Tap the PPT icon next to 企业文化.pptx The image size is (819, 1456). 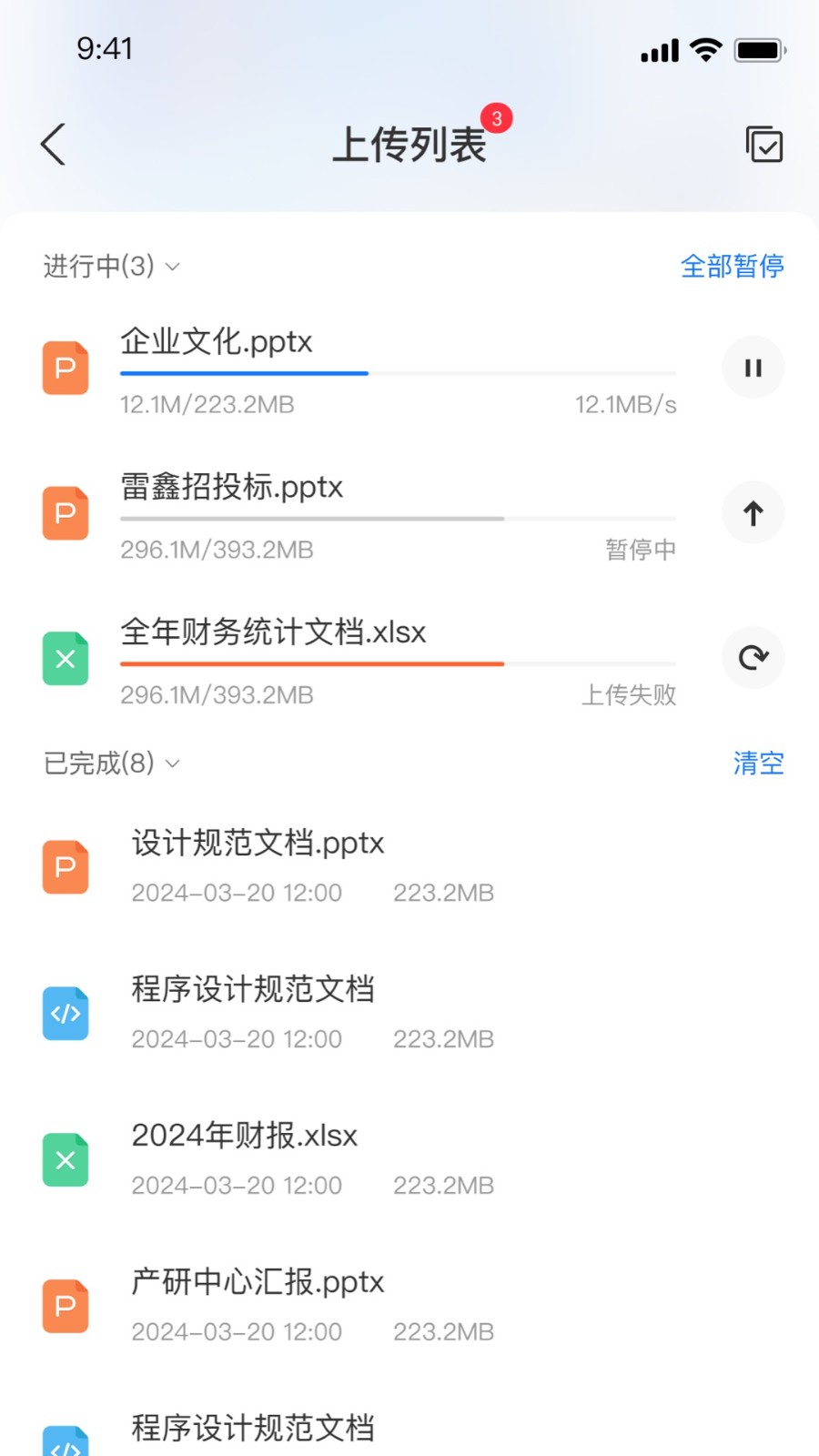pyautogui.click(x=65, y=368)
